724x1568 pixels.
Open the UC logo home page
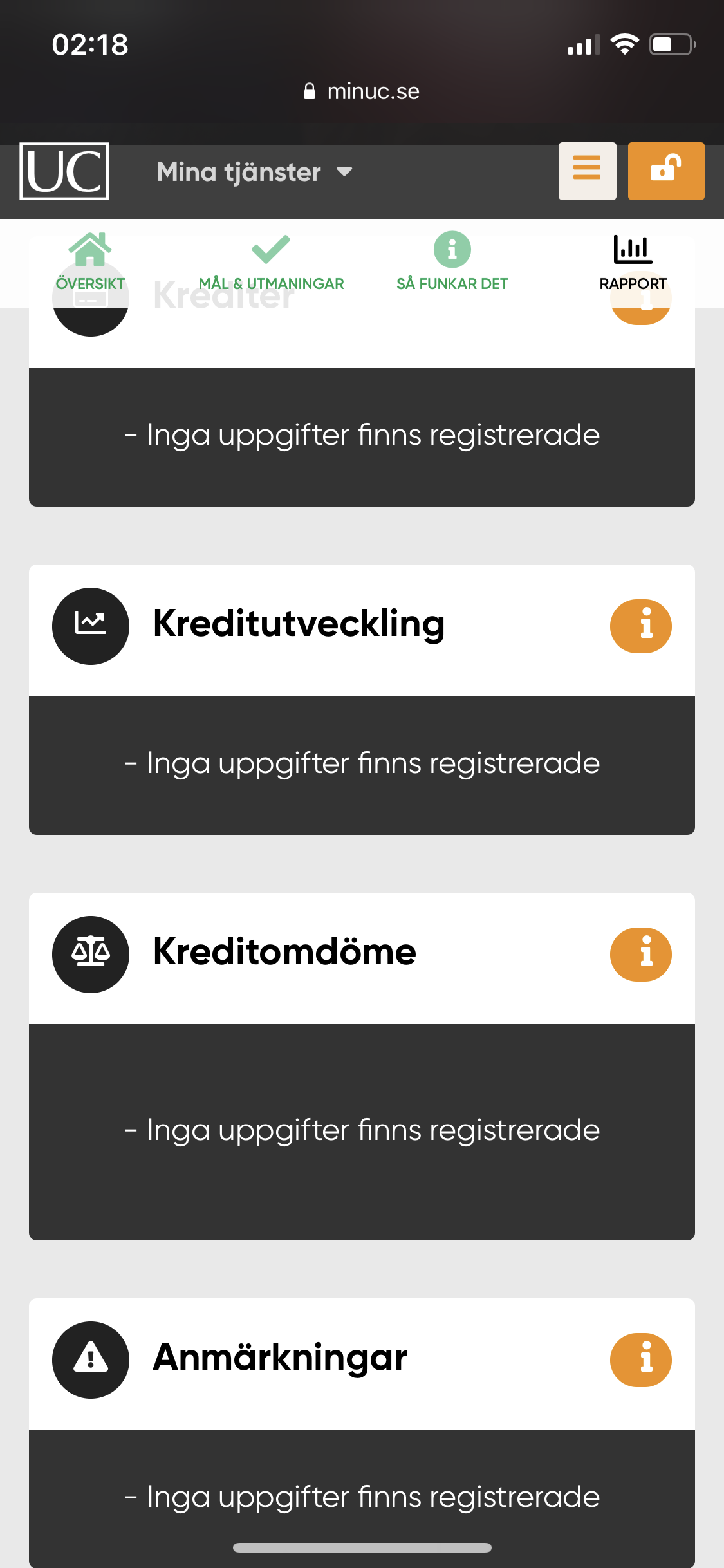64,171
